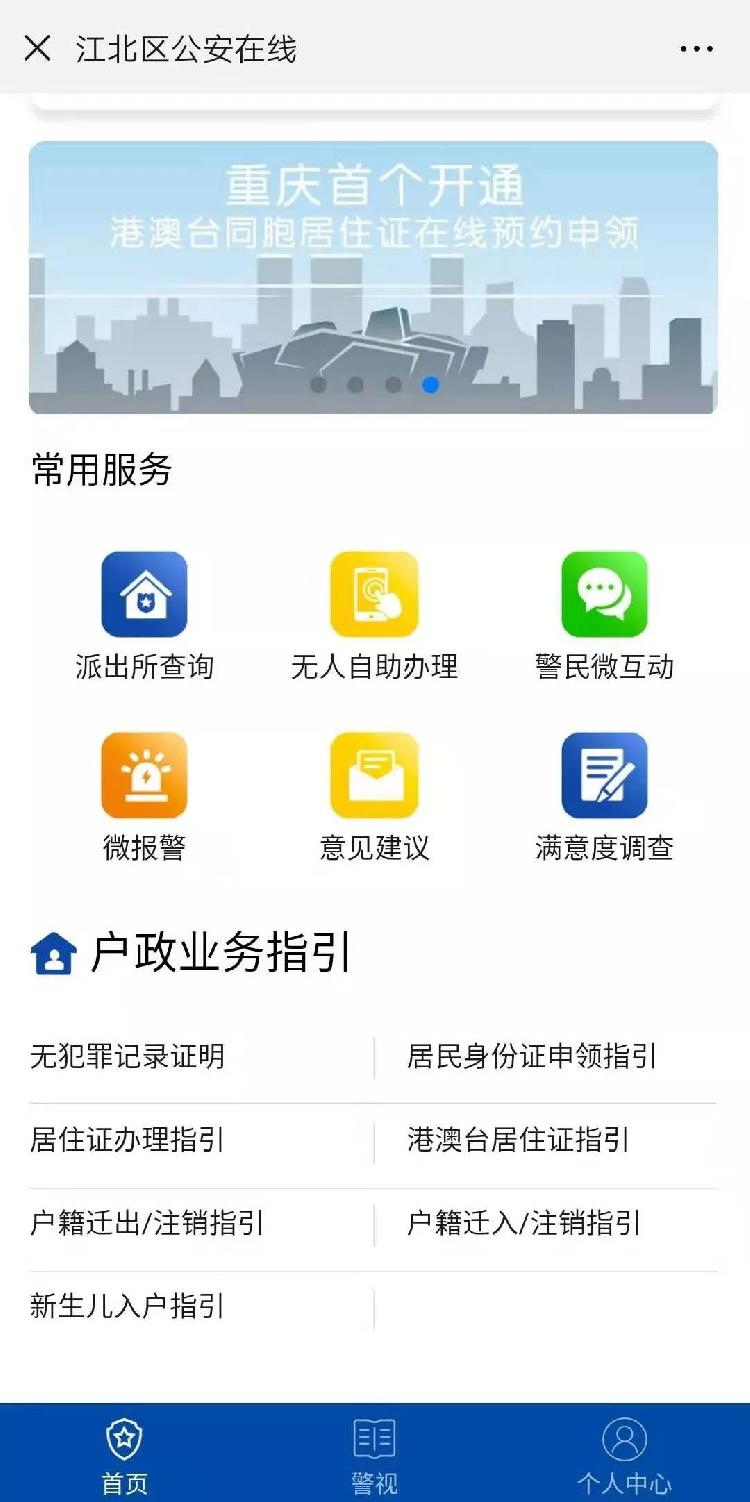
Task: Open the three-dot overflow menu
Action: 696,49
